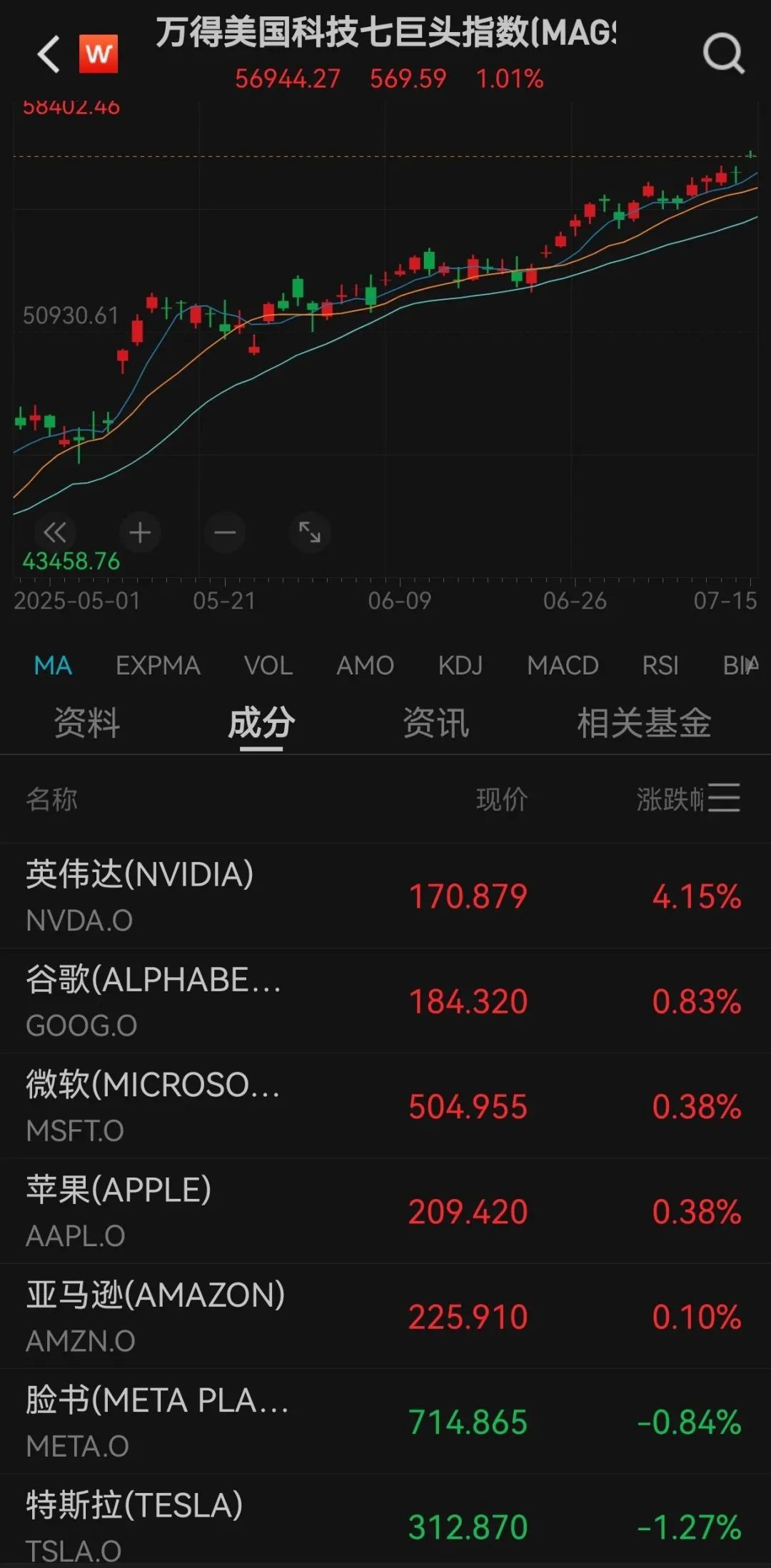Open the NVIDIA stock row
Viewport: 771px width, 1568px height.
tap(385, 896)
